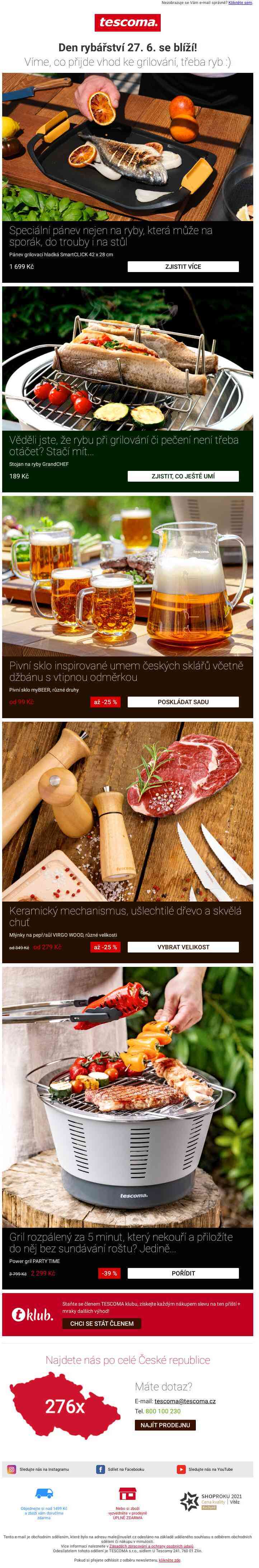This screenshot has height=1568, width=259.
Task: Find a store with NAJÍT PRODEJNU
Action: (165, 1425)
